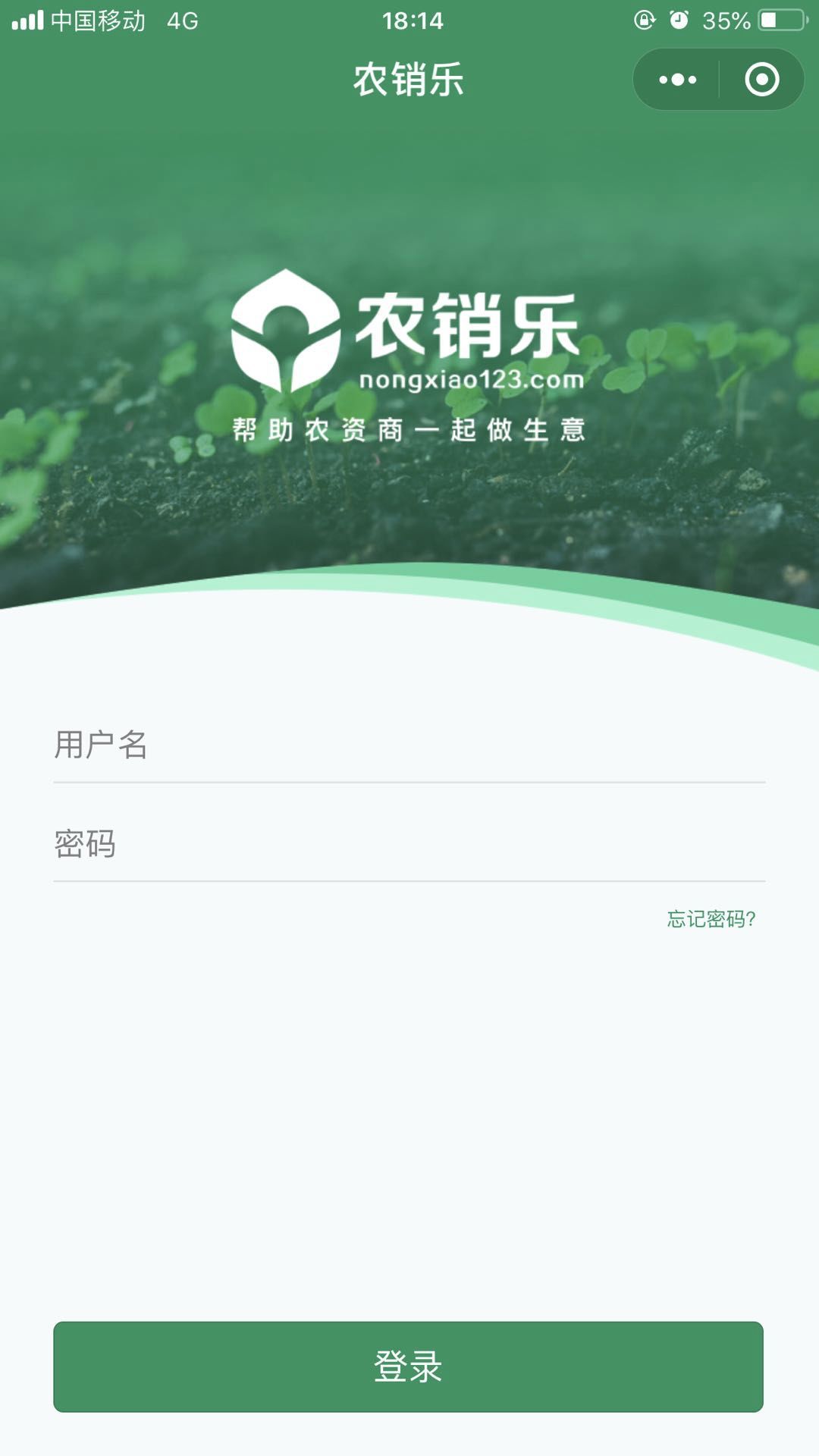Open the 忘记密码? forgot password link
This screenshot has width=819, height=1456.
[x=711, y=919]
